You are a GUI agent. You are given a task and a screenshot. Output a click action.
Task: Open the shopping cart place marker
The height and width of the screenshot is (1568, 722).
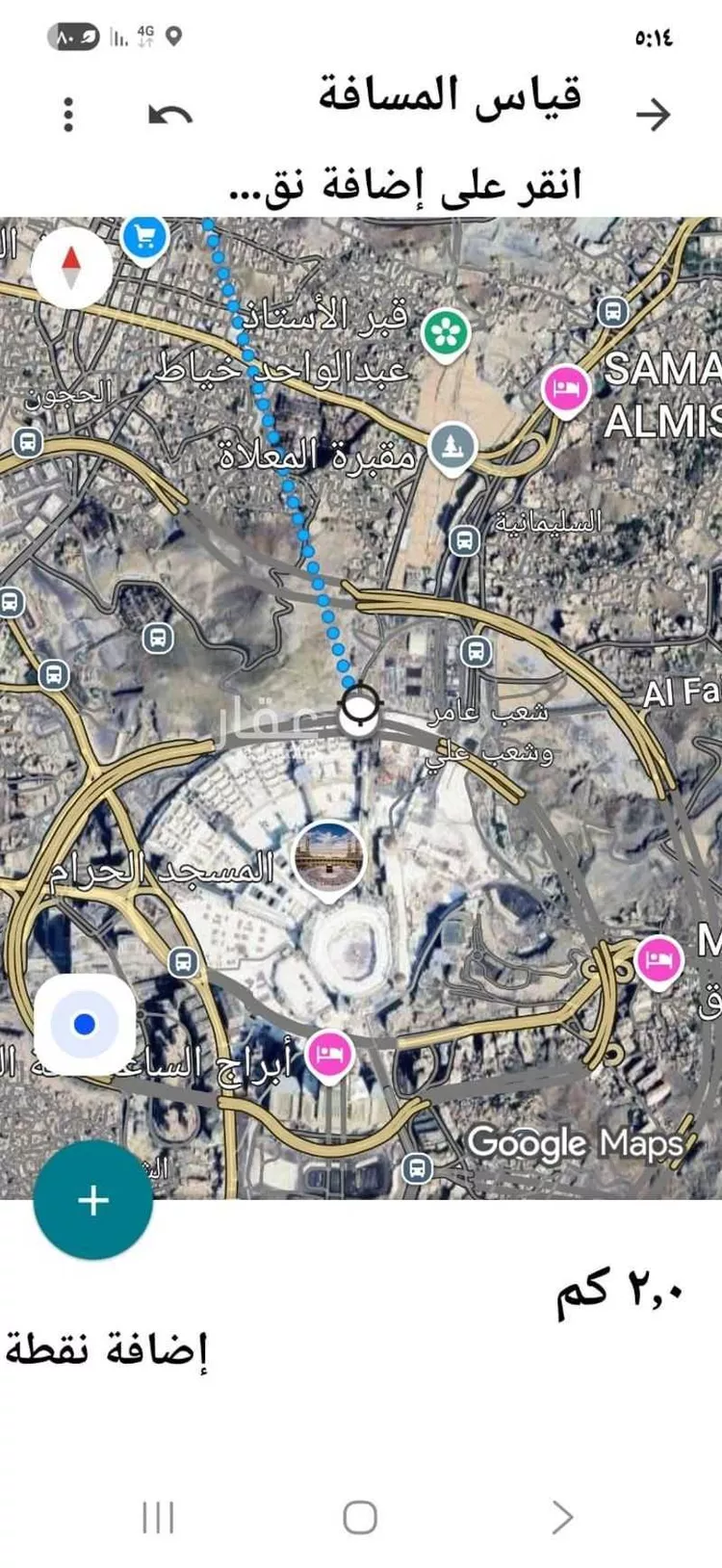[x=145, y=237]
